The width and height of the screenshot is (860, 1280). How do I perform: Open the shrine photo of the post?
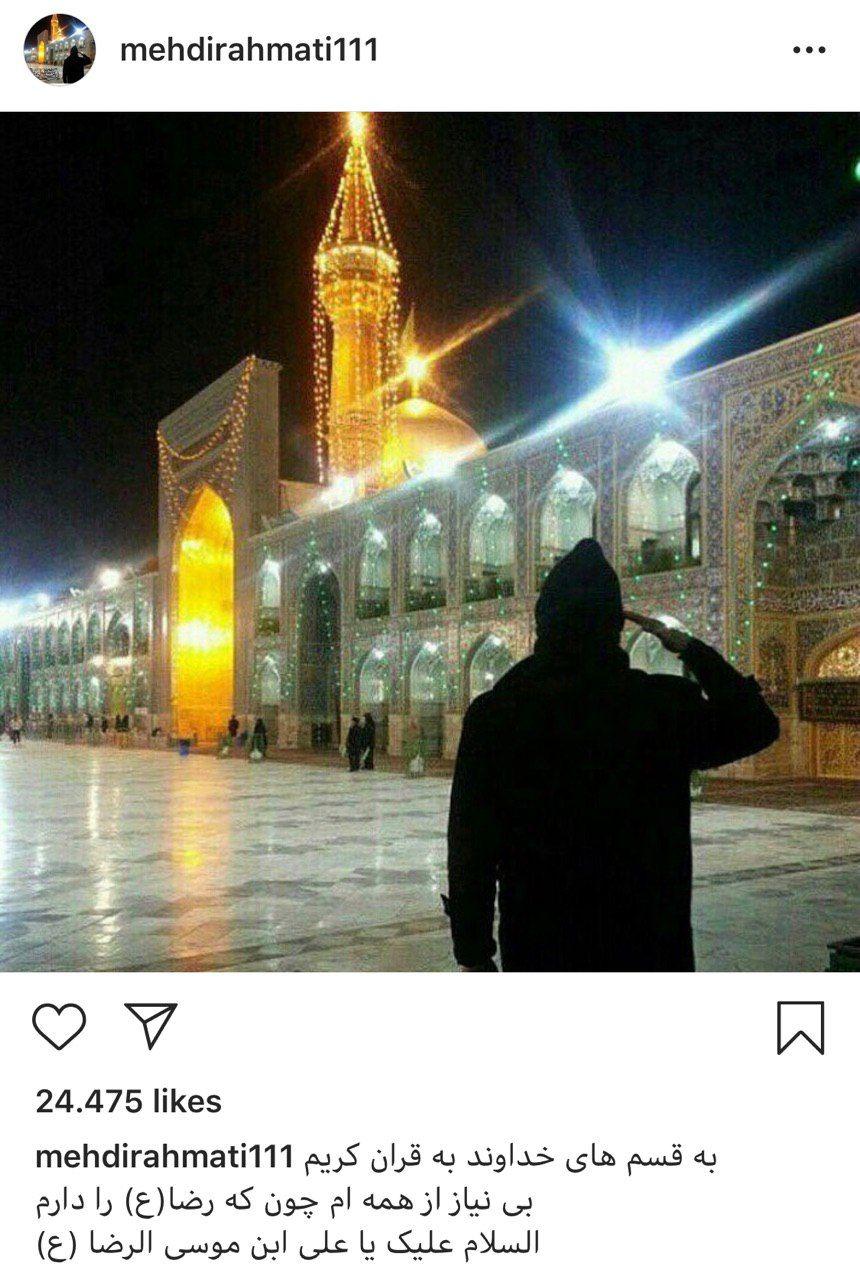pyautogui.click(x=430, y=541)
